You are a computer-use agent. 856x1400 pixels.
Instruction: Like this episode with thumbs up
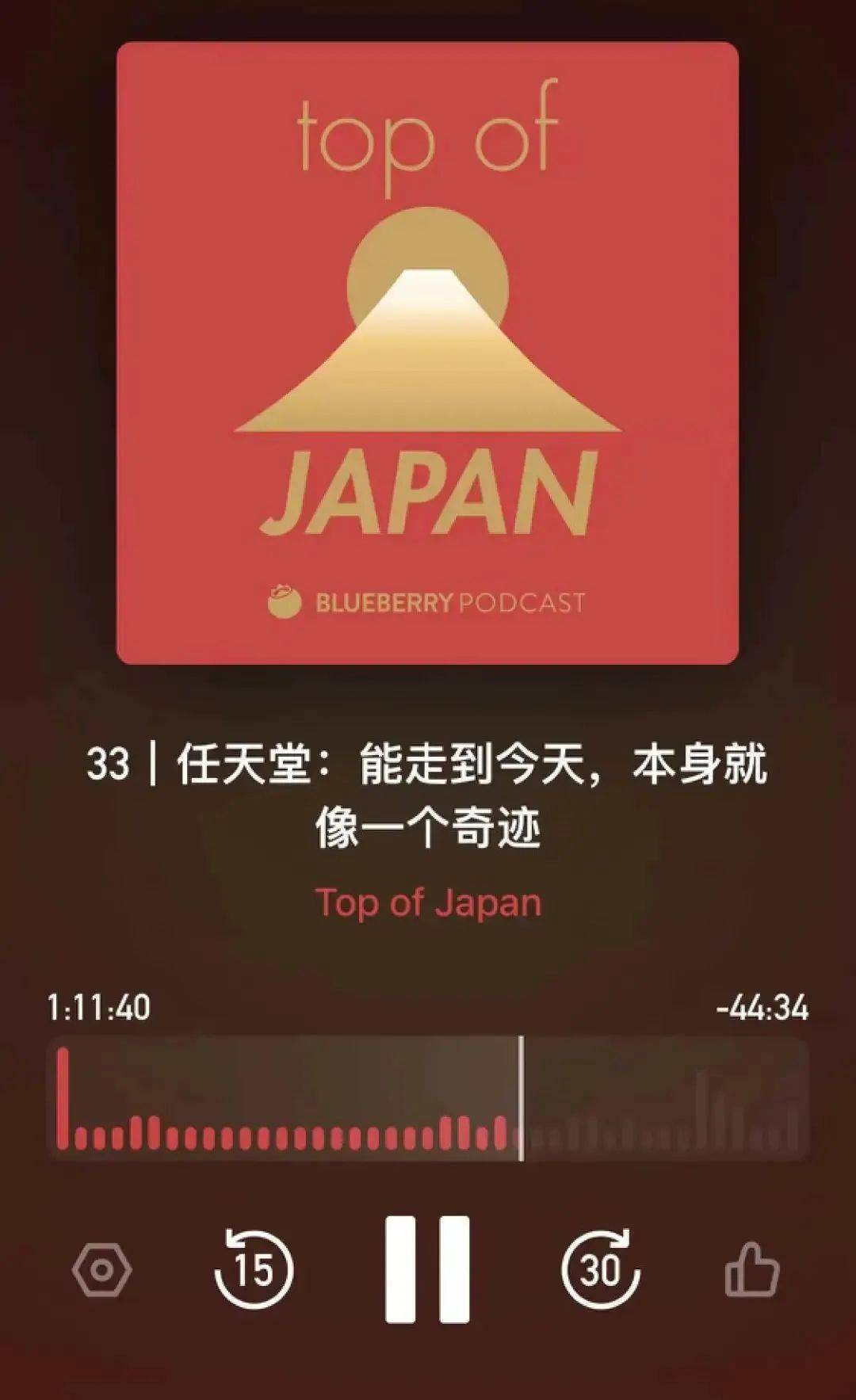[752, 1269]
